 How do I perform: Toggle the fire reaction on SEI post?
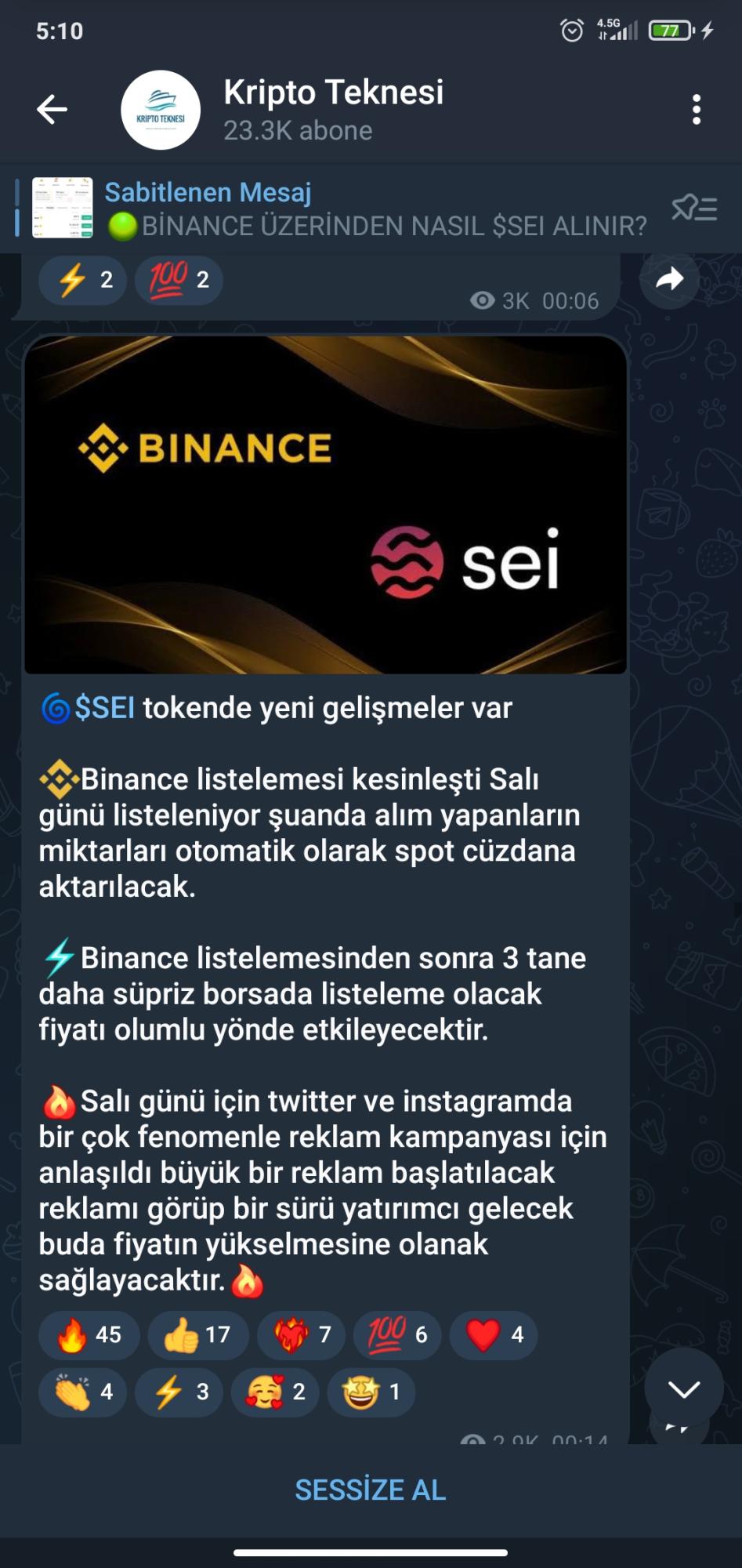(89, 1335)
